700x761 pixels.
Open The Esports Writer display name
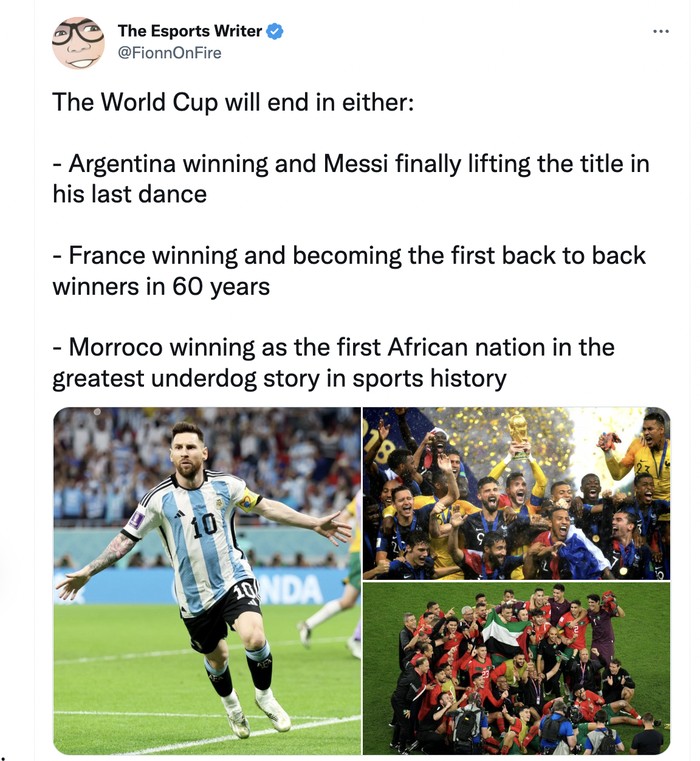pos(189,31)
